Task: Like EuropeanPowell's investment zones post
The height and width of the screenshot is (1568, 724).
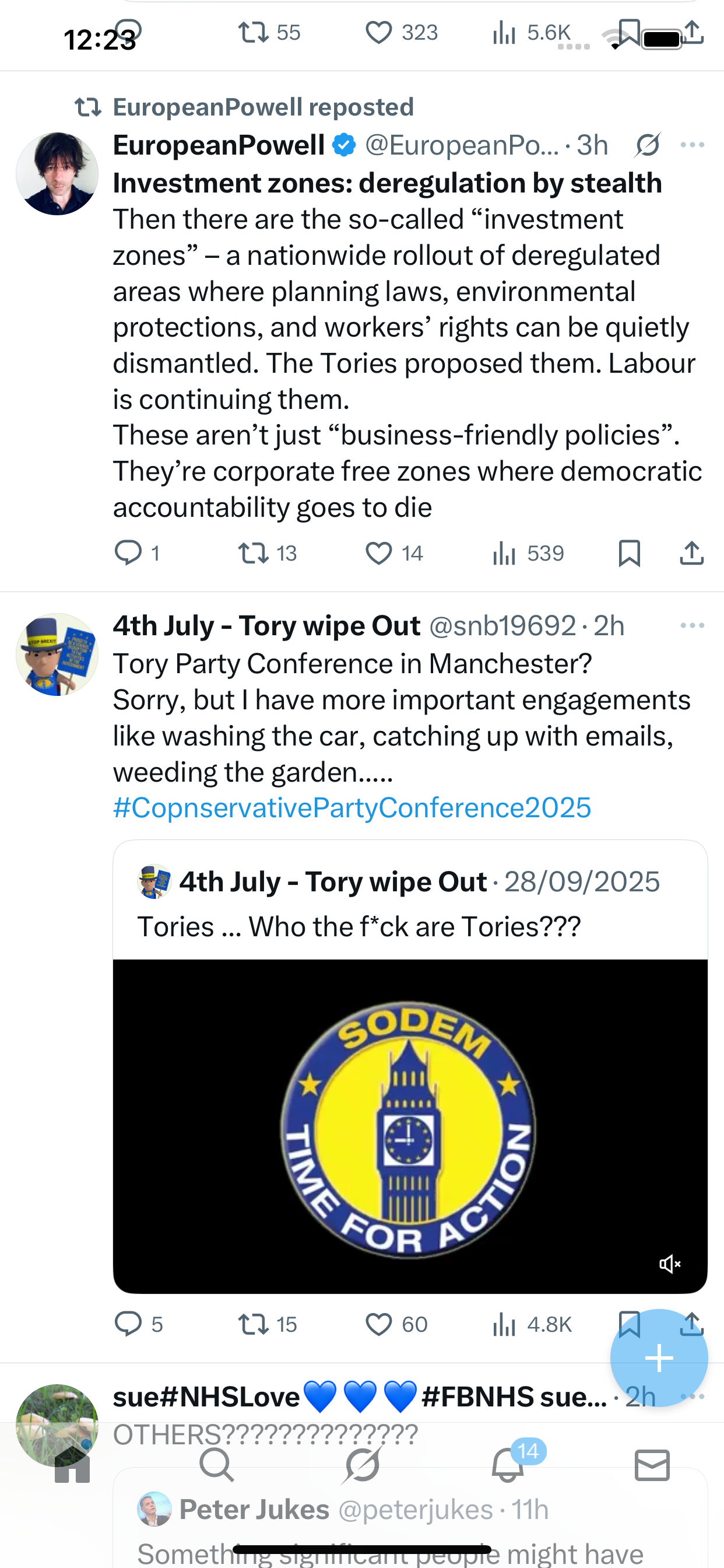Action: [x=378, y=554]
